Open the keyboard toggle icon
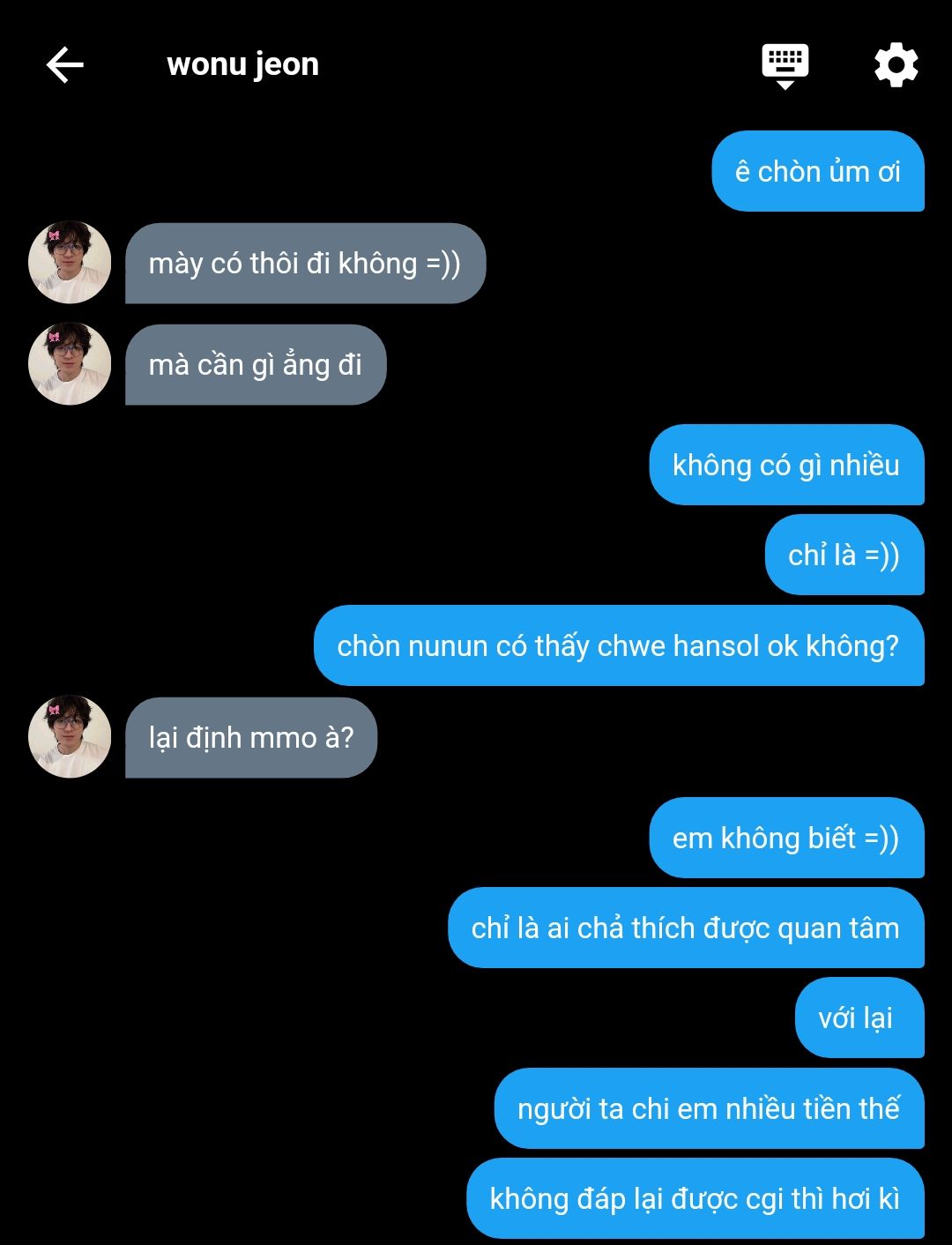 [785, 65]
